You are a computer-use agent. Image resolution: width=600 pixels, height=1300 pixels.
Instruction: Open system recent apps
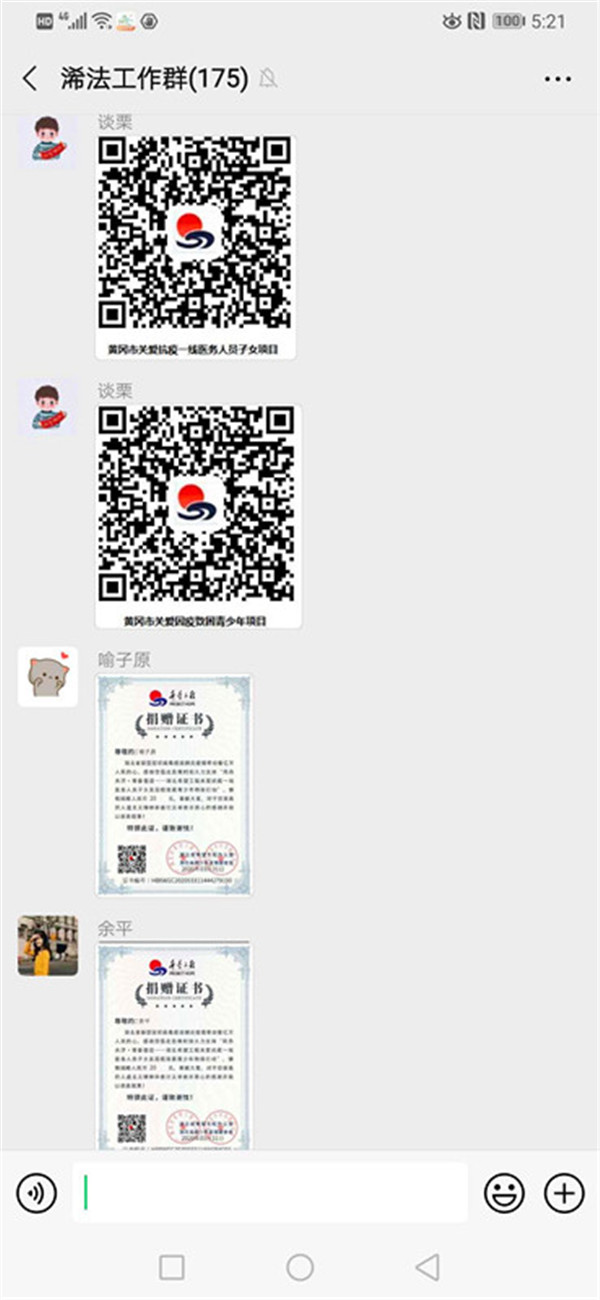pos(172,1268)
